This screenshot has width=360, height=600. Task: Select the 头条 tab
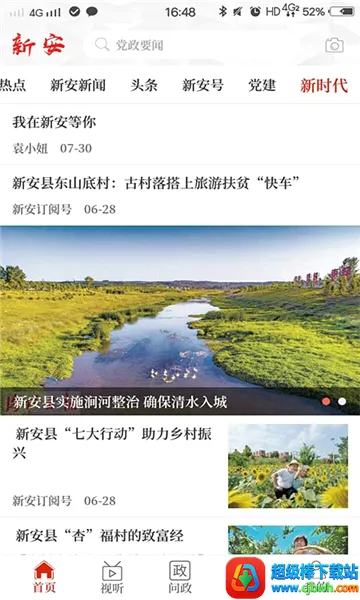(144, 85)
